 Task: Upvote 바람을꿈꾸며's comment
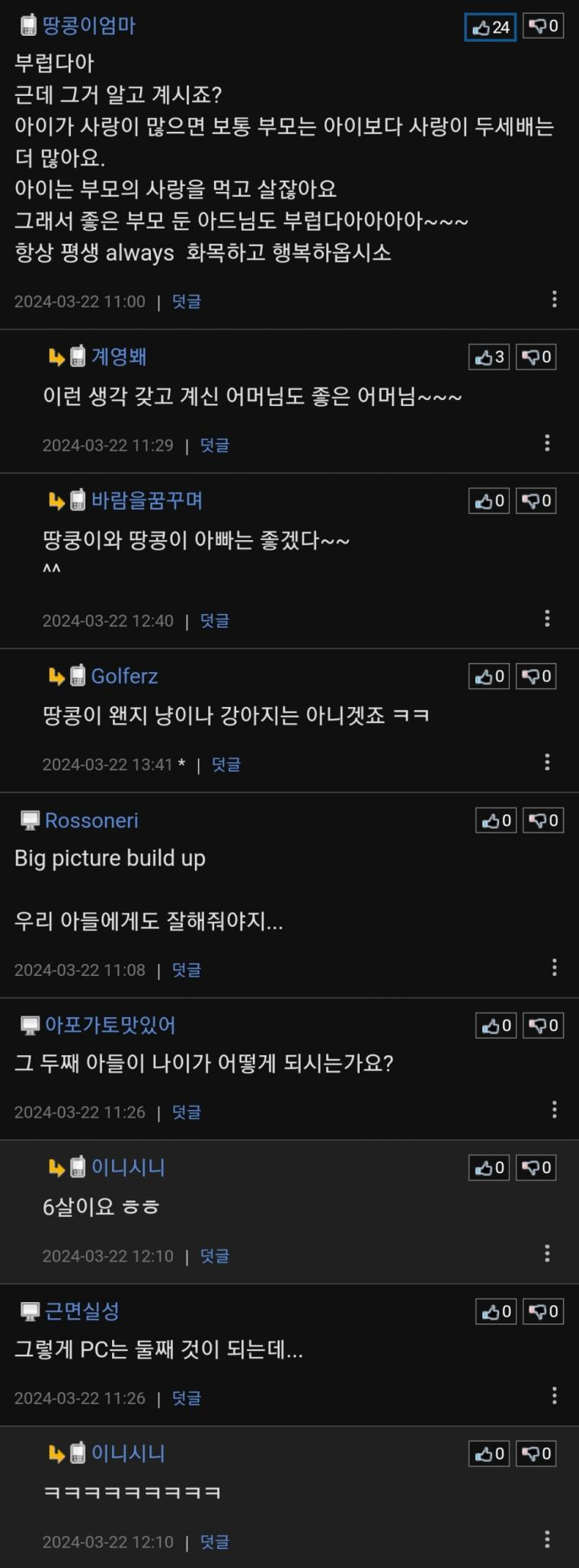point(488,501)
